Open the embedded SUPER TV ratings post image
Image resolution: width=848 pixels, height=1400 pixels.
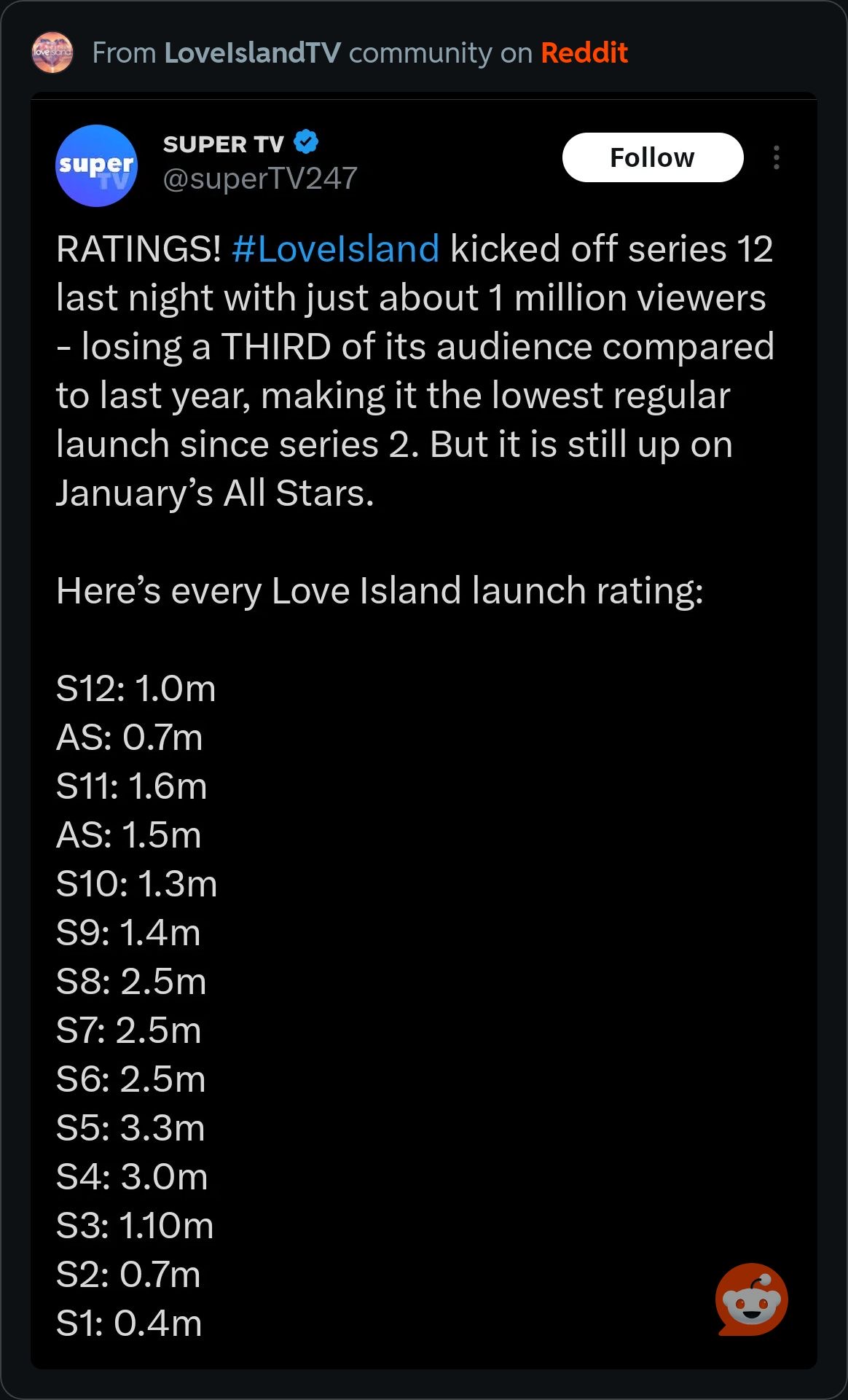(424, 731)
